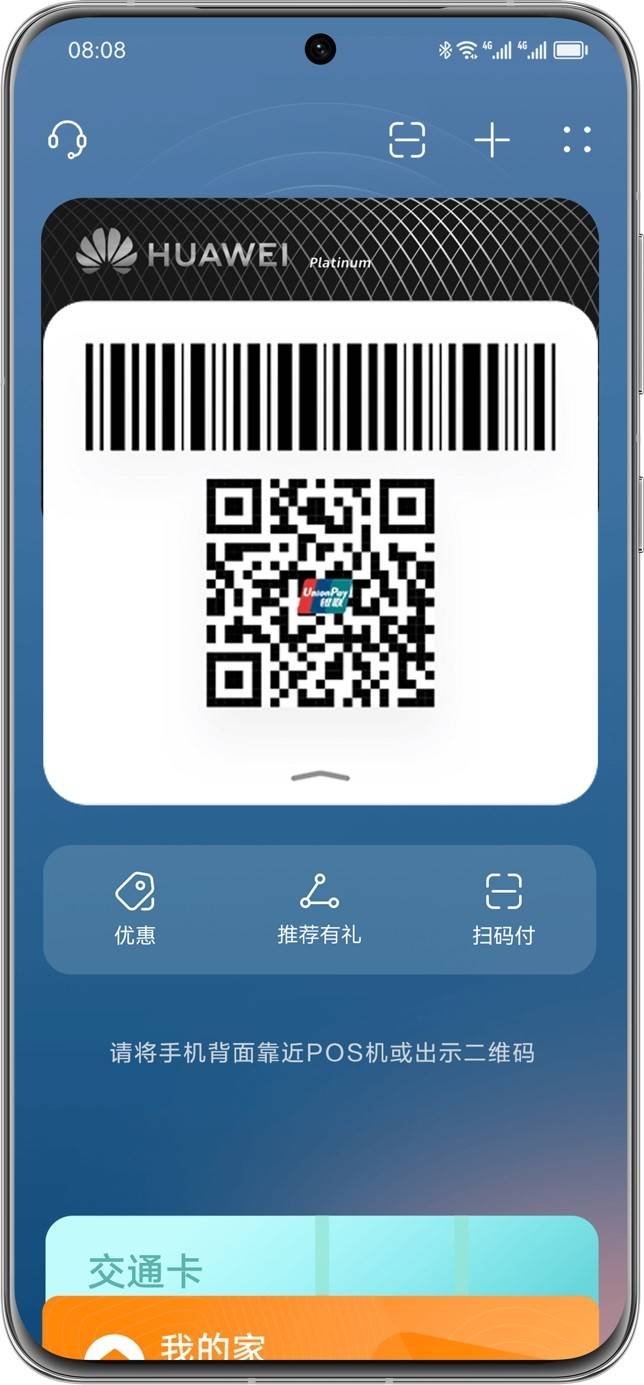Image resolution: width=644 pixels, height=1385 pixels.
Task: Collapse the payment code panel handle
Action: [x=320, y=776]
